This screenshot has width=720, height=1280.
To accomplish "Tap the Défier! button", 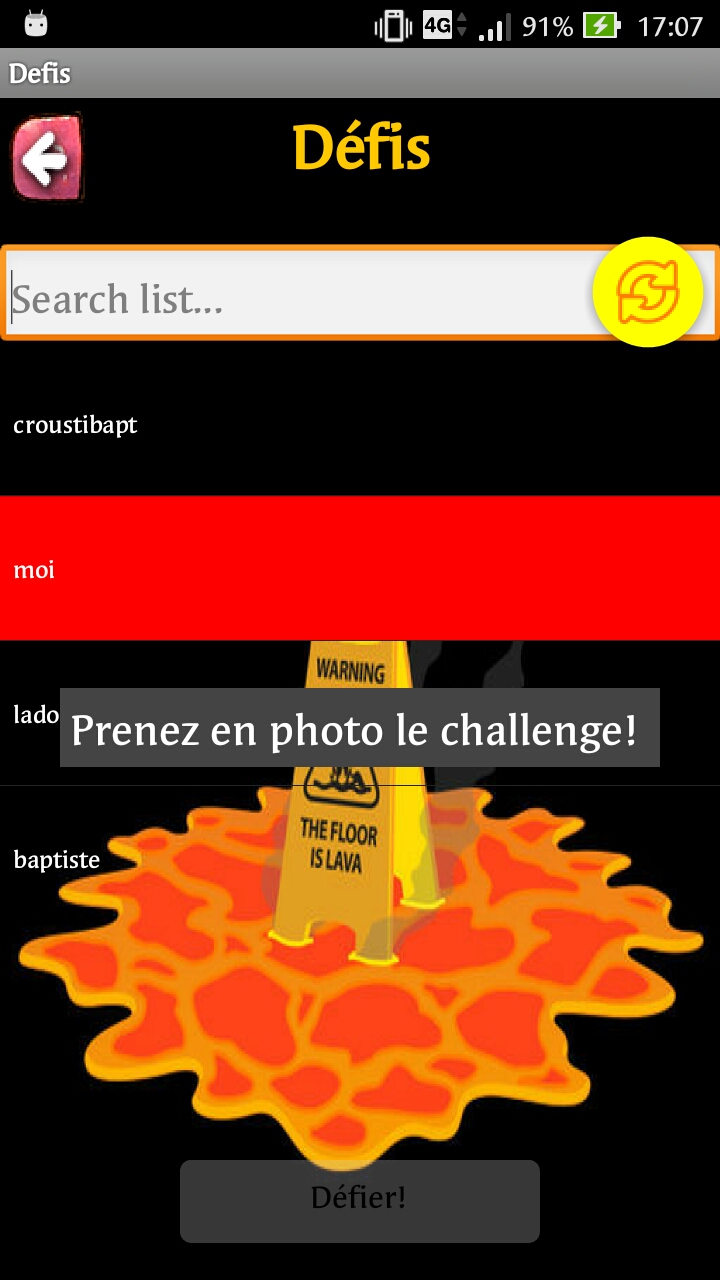I will 359,1200.
